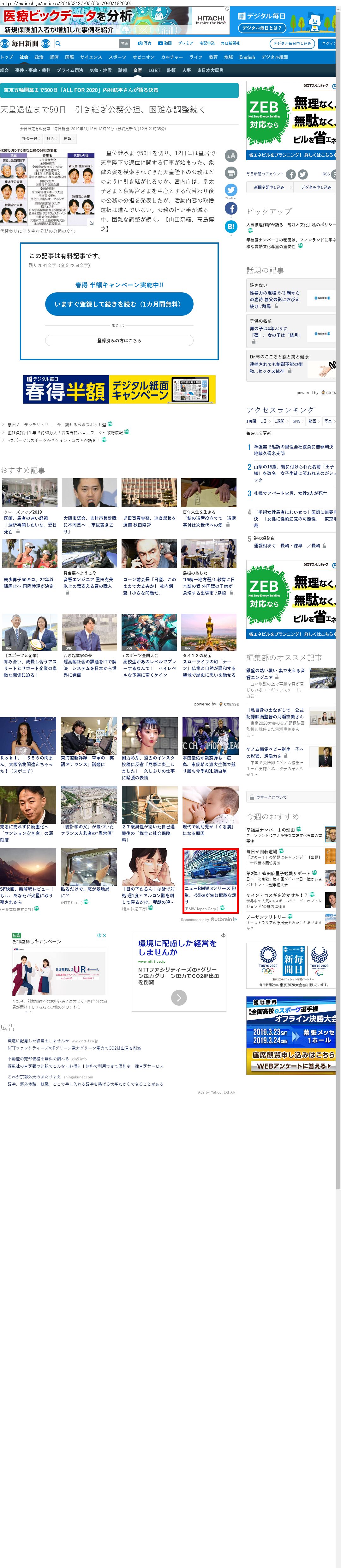Change article font size
The height and width of the screenshot is (1568, 341).
pos(231,156)
